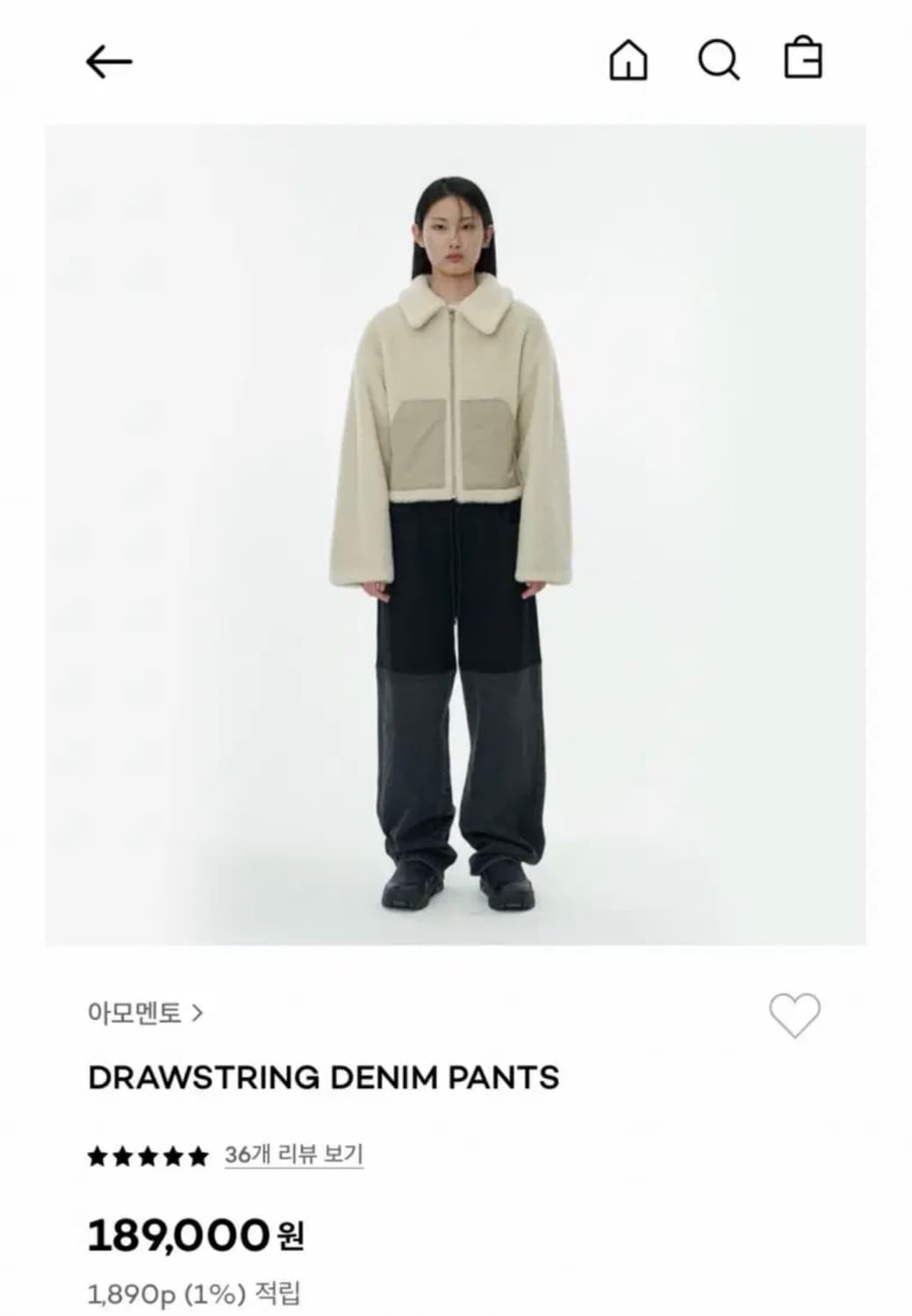Tap the fifth rating star
This screenshot has width=912, height=1316.
click(197, 1155)
